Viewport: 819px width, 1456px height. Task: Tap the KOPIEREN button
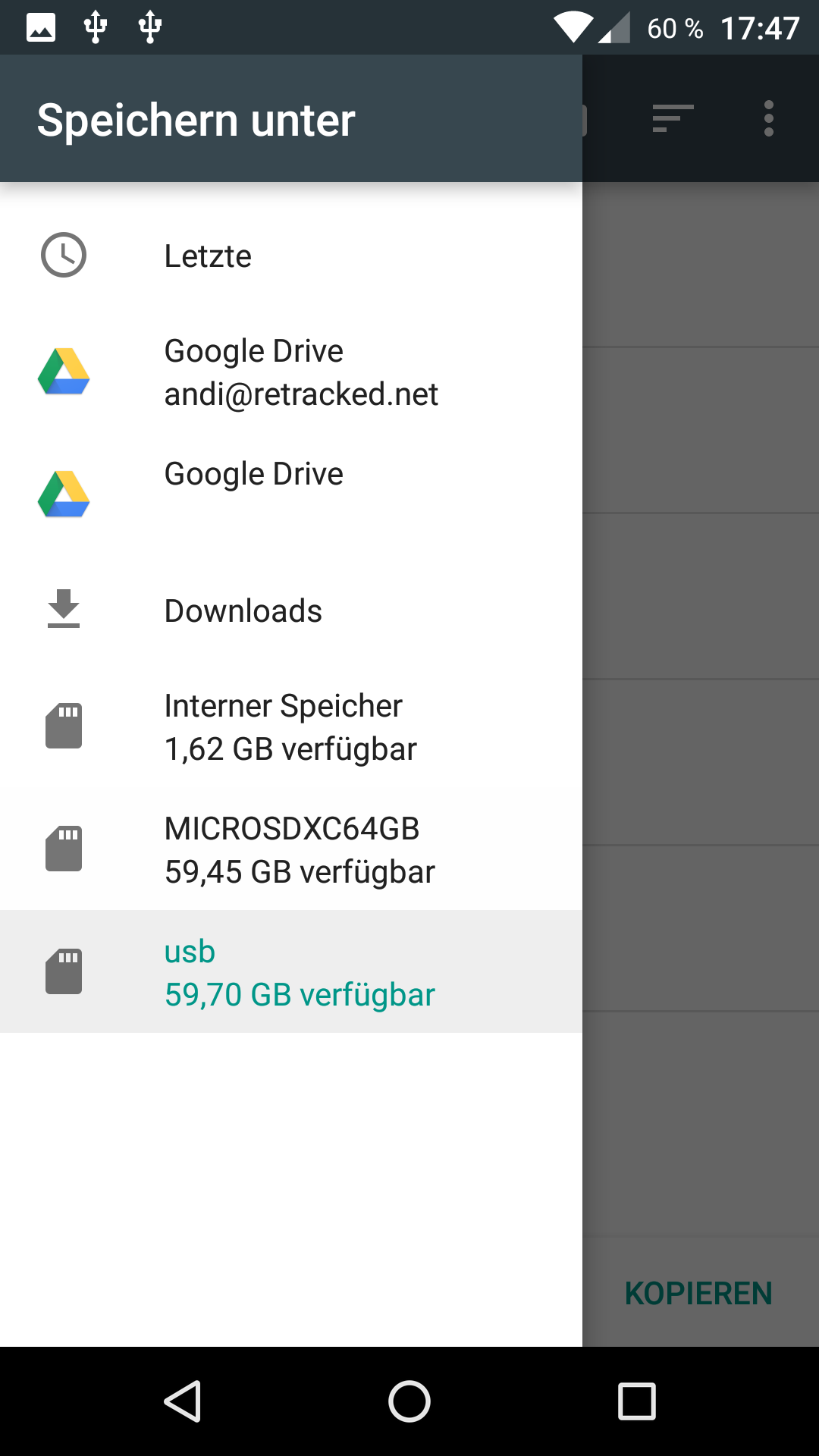(698, 1293)
